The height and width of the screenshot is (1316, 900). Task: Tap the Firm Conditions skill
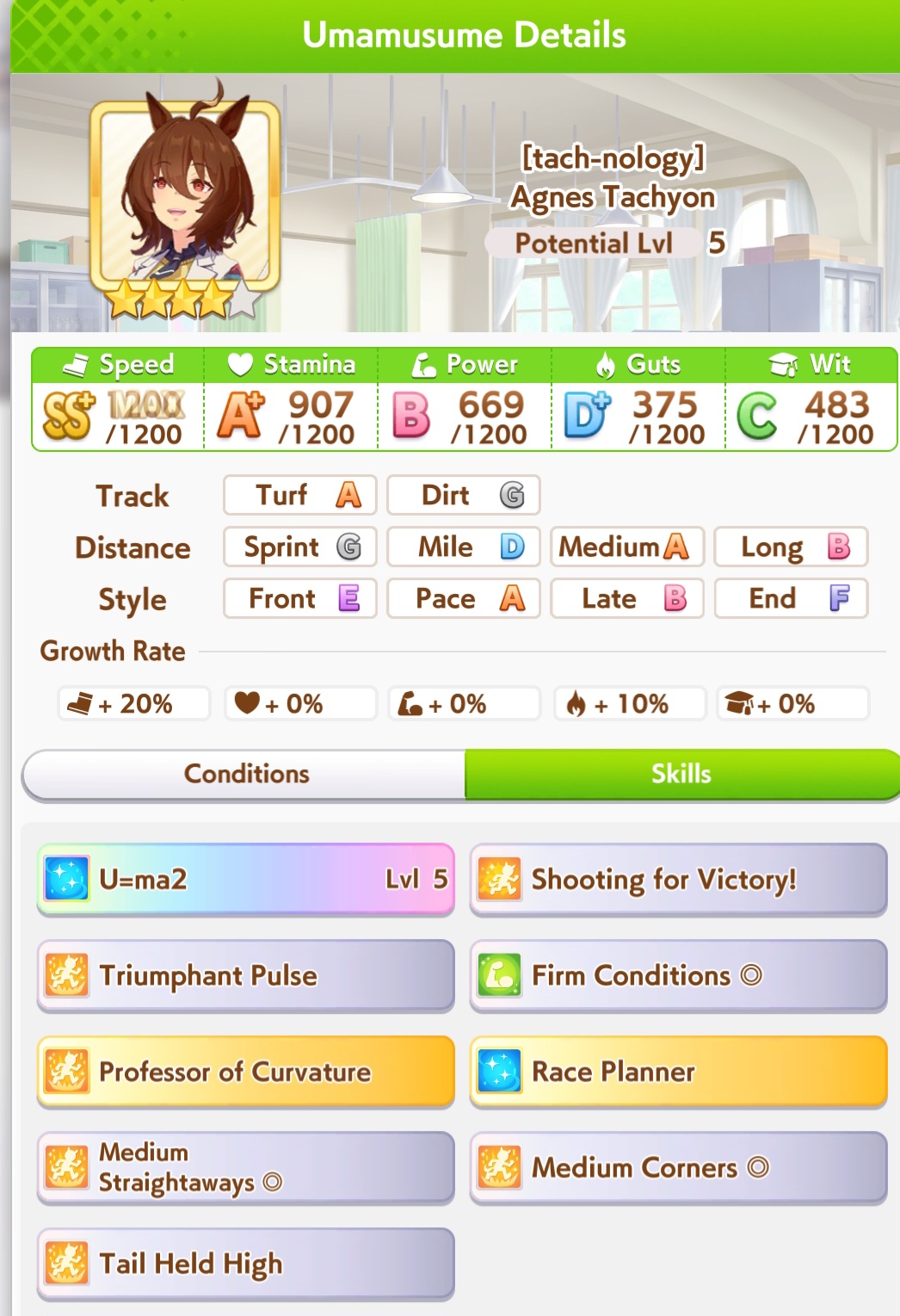pyautogui.click(x=678, y=975)
